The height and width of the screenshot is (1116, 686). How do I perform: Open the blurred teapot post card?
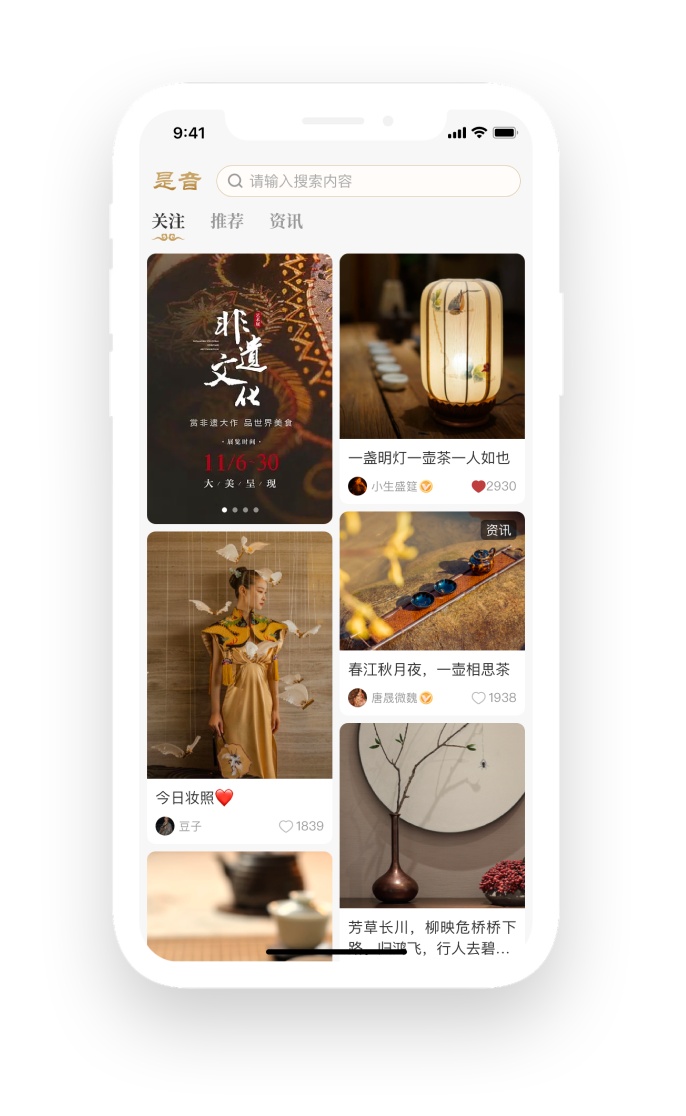pyautogui.click(x=240, y=906)
